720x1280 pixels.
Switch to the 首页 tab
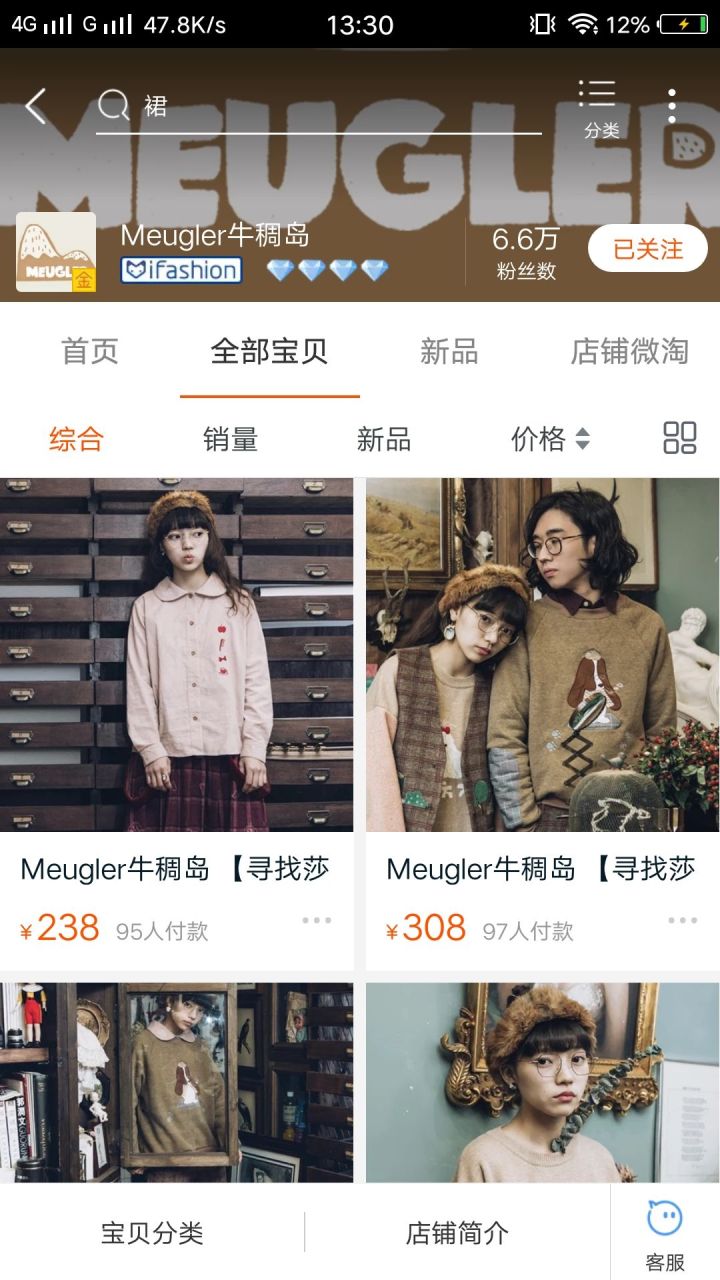pos(90,351)
